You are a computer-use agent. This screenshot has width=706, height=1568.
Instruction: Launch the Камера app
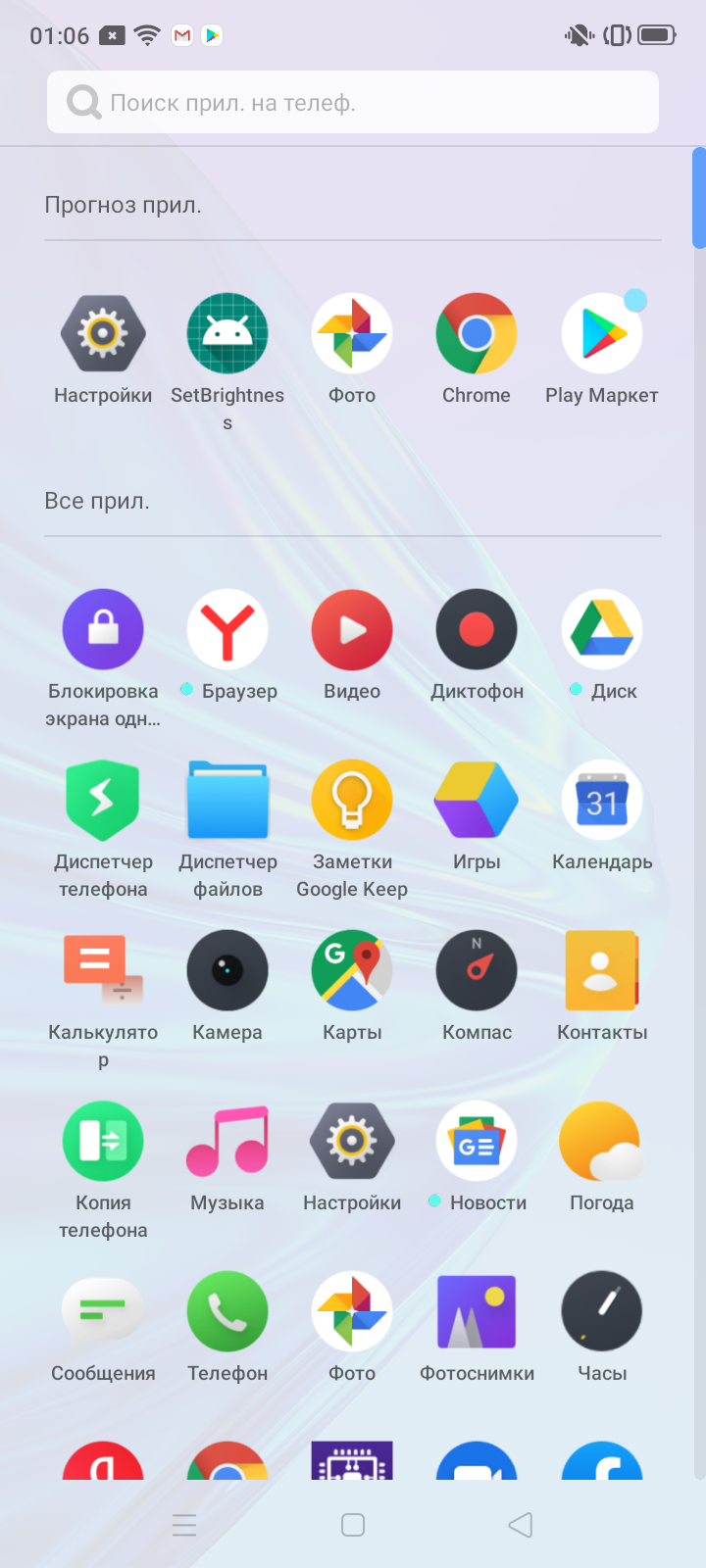coord(227,971)
